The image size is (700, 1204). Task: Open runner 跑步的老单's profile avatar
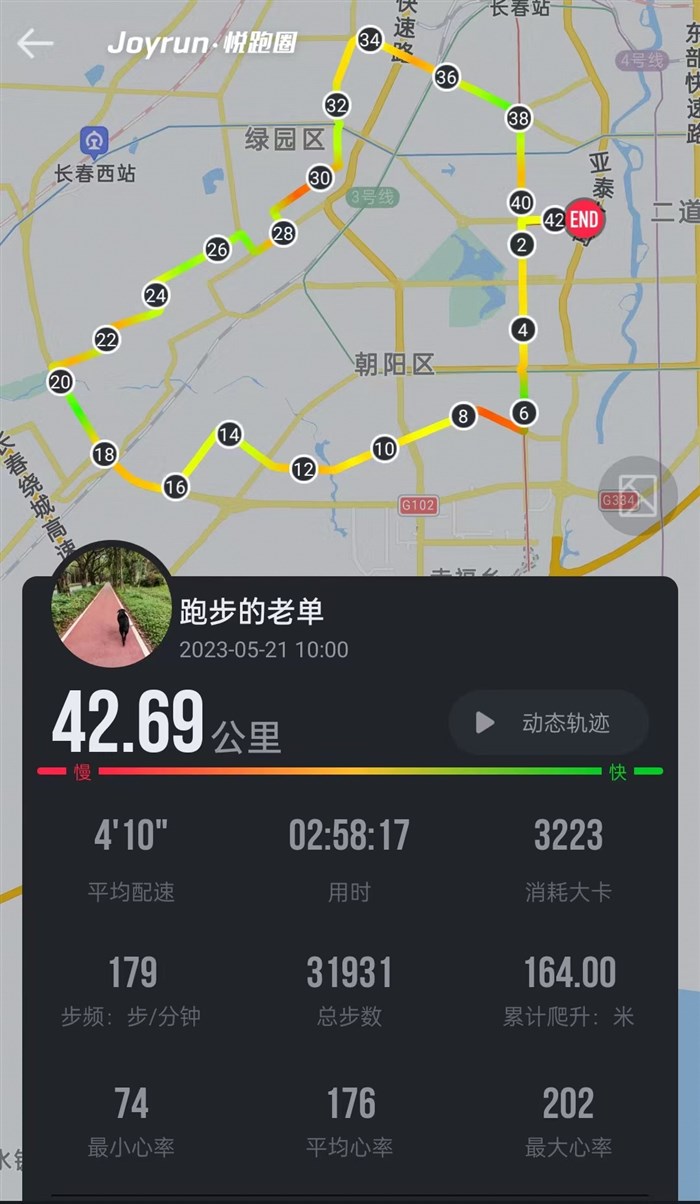point(111,607)
